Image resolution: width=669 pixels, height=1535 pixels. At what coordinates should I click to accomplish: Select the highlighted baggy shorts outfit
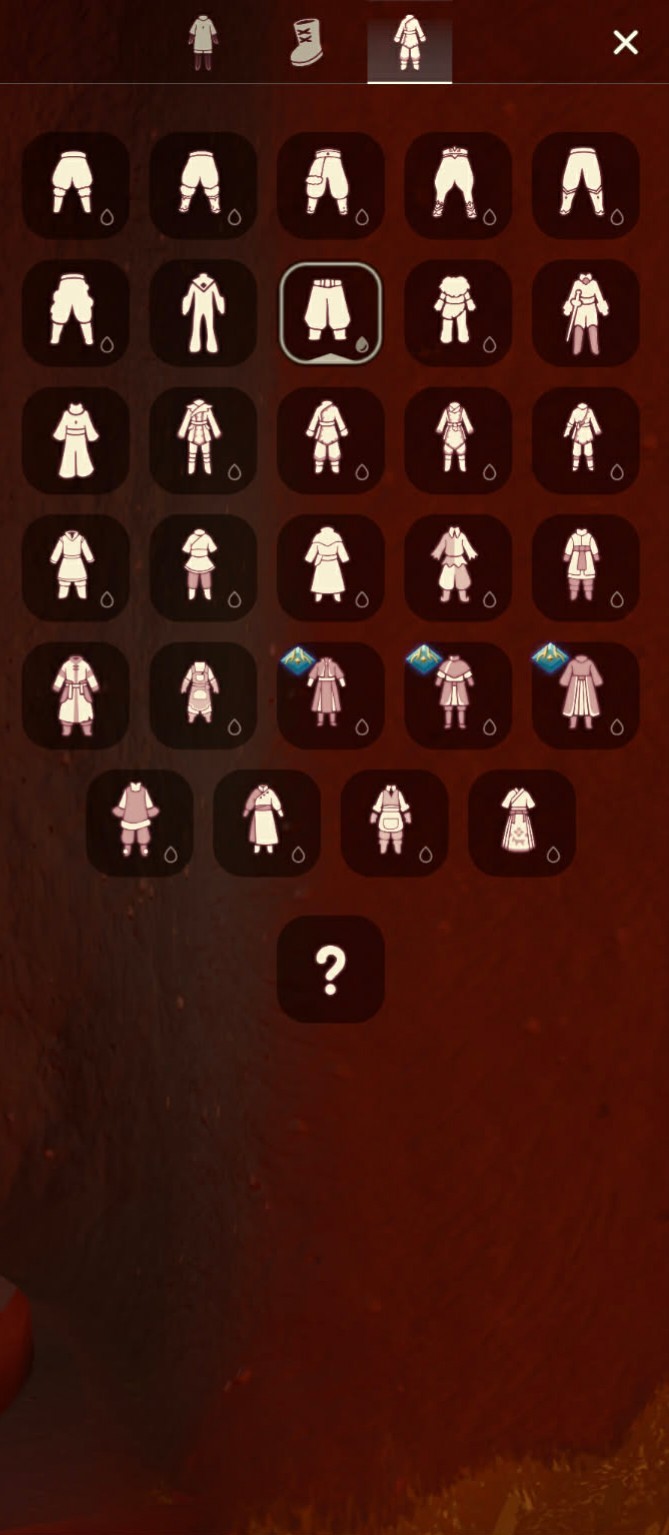click(x=330, y=312)
